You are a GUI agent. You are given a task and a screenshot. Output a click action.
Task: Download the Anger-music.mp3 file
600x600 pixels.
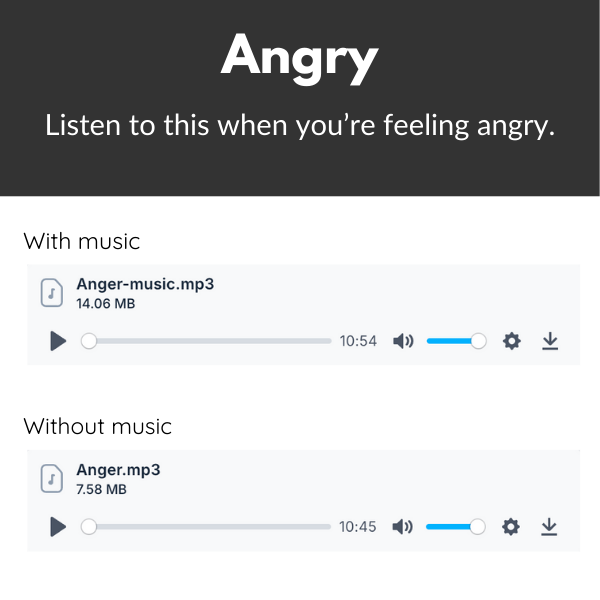click(x=550, y=341)
